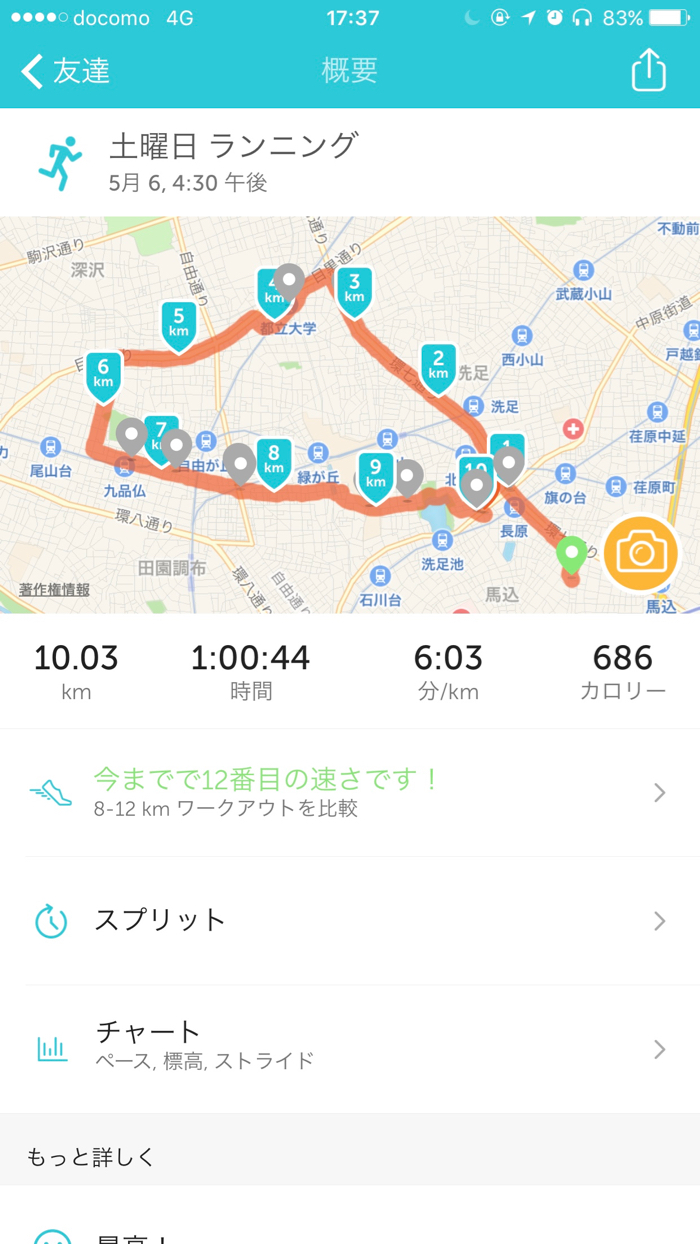Open スプリット details
The image size is (700, 1244).
click(x=350, y=921)
